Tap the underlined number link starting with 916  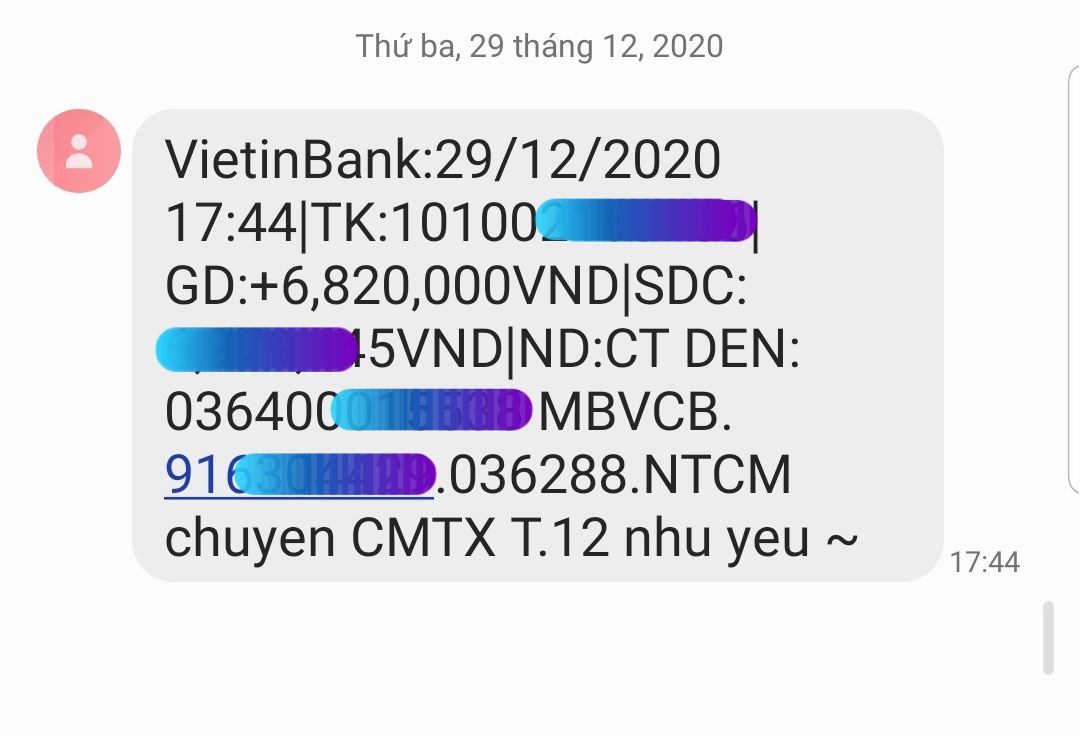click(298, 476)
